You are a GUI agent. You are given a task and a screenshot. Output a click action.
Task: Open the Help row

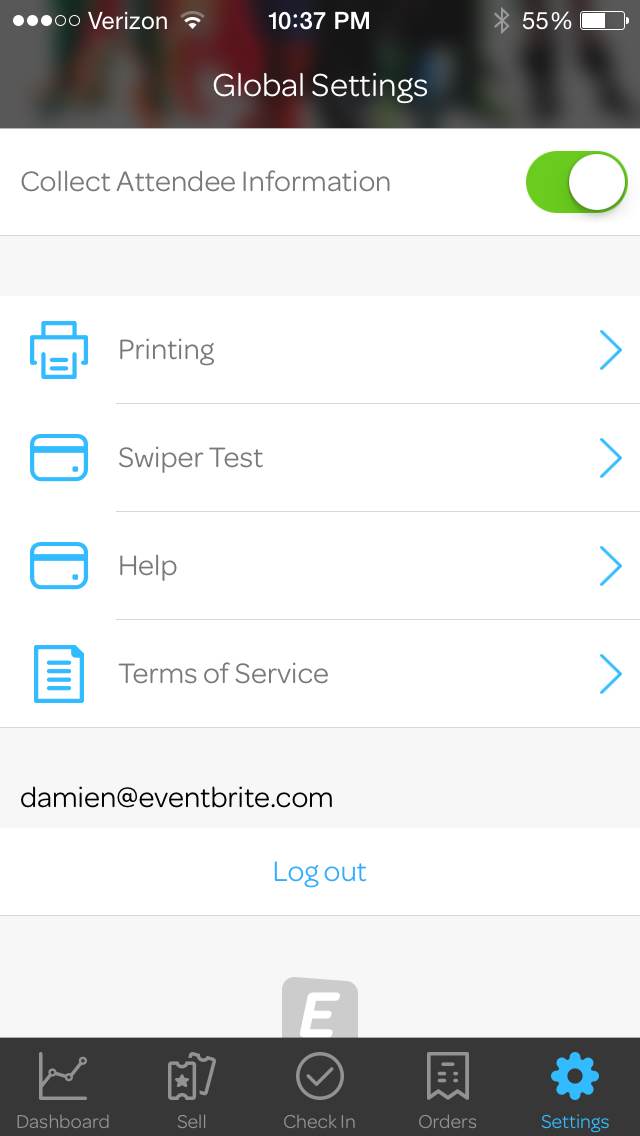(x=320, y=566)
